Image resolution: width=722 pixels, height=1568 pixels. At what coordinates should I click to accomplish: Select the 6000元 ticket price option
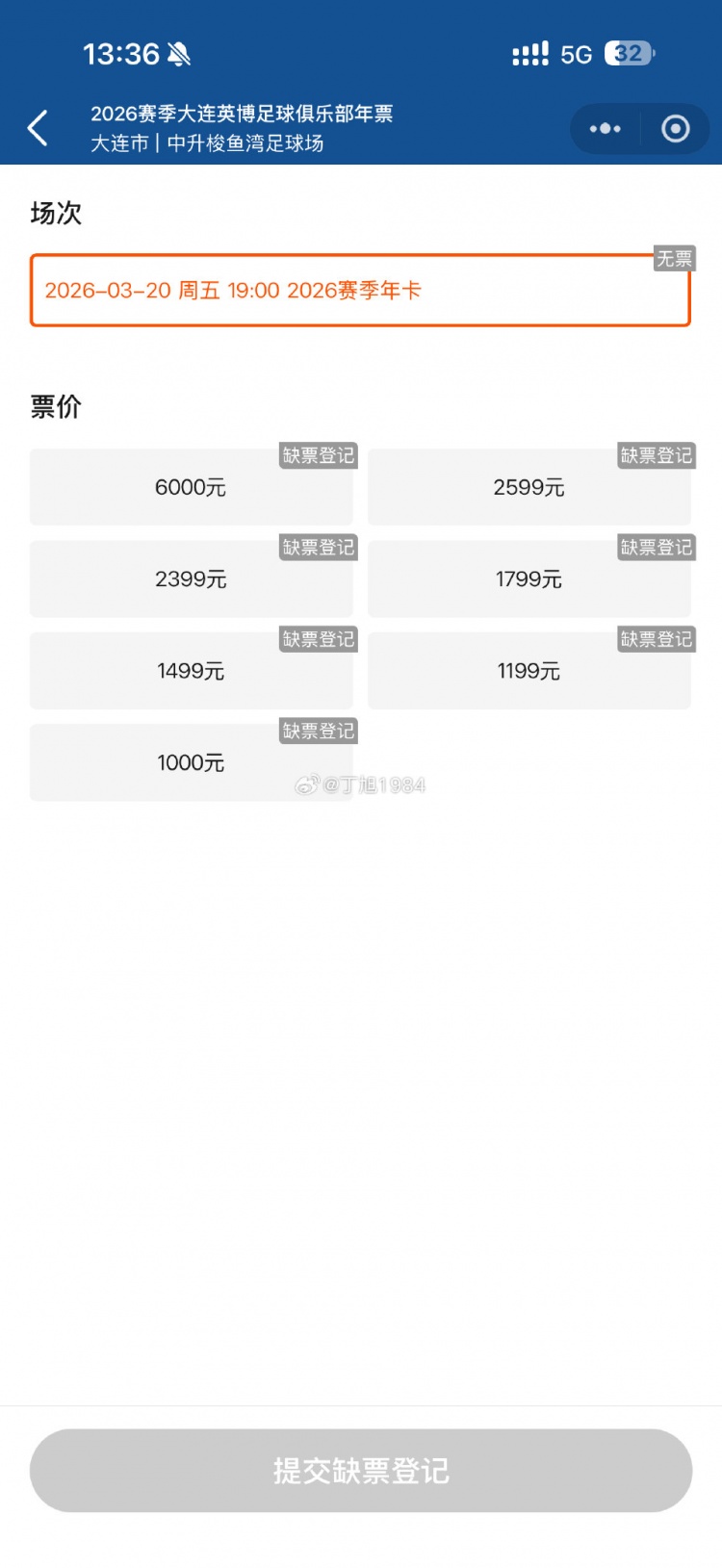192,487
